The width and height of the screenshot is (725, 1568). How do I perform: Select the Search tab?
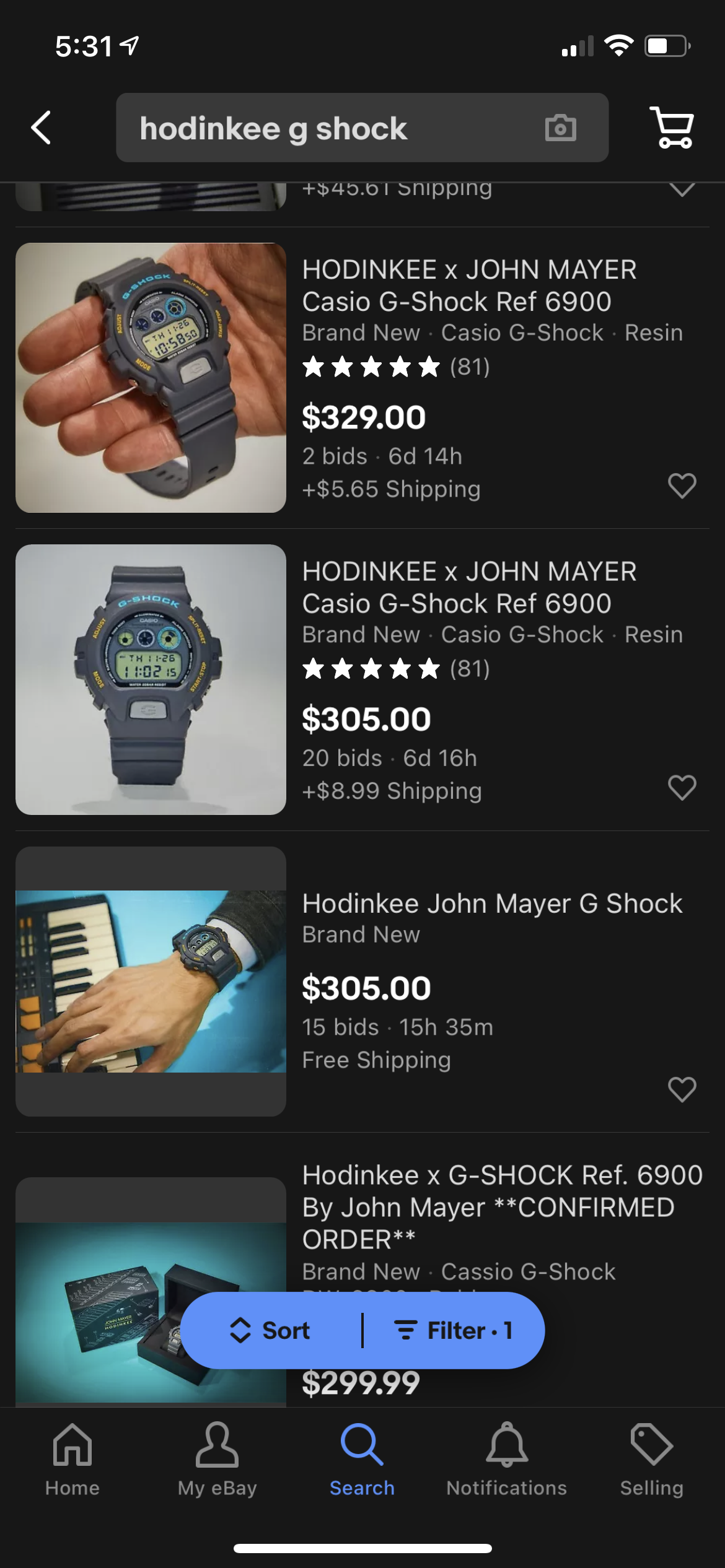click(362, 1460)
